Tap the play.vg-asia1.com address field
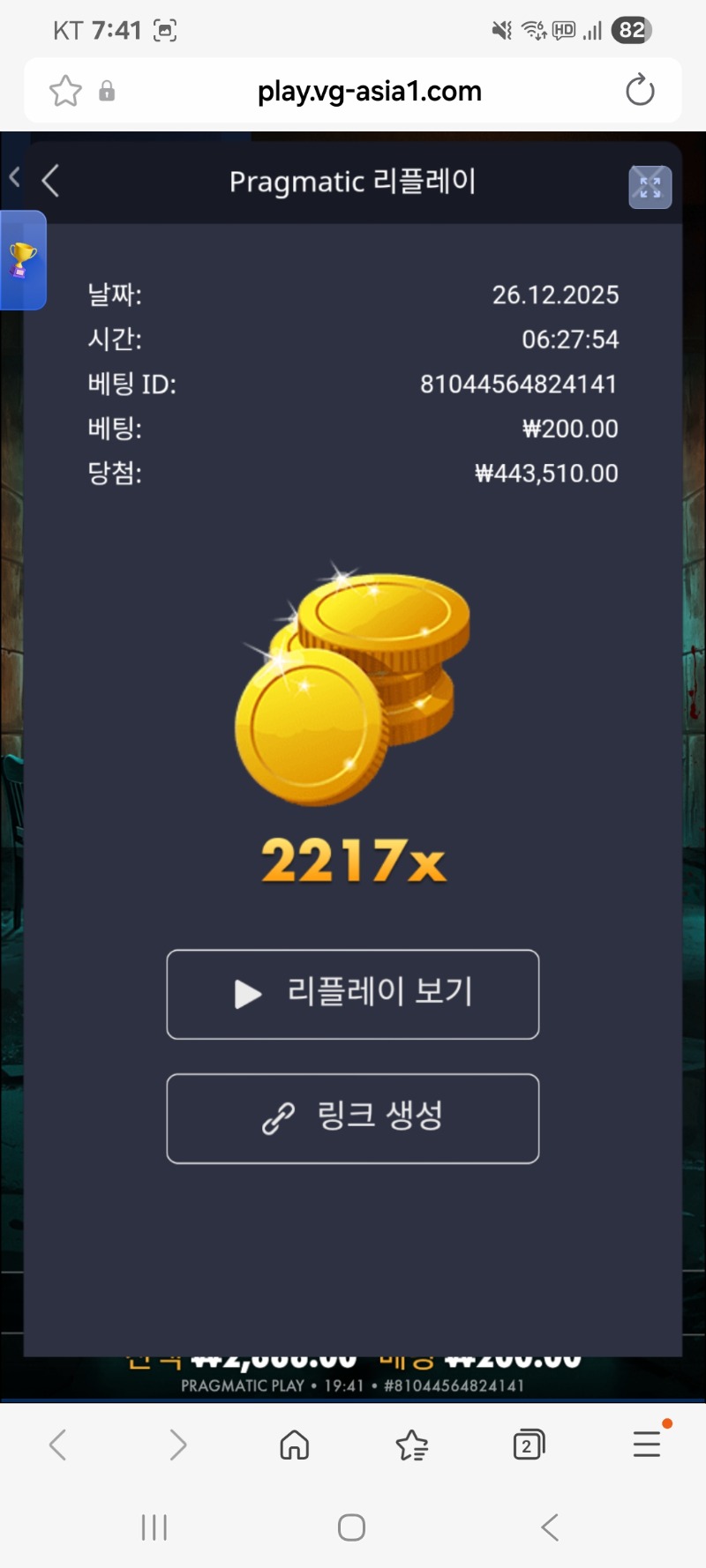The image size is (706, 1568). [369, 91]
